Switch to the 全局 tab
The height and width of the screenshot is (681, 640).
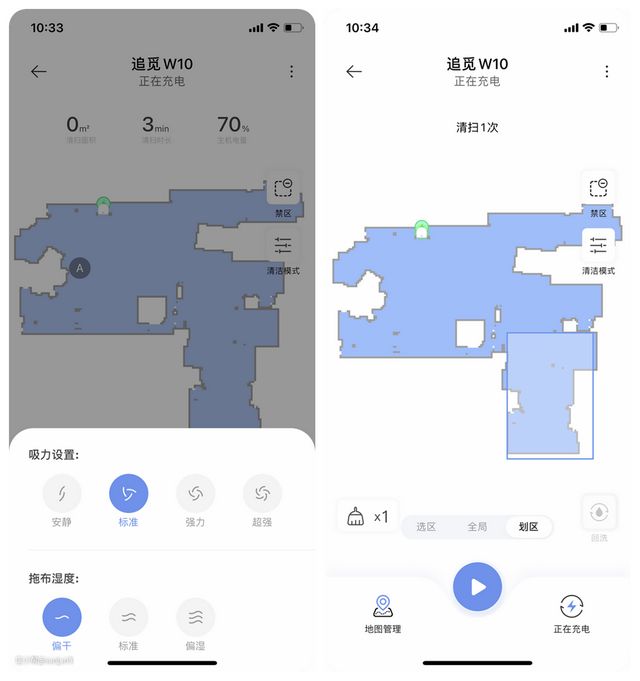[477, 526]
